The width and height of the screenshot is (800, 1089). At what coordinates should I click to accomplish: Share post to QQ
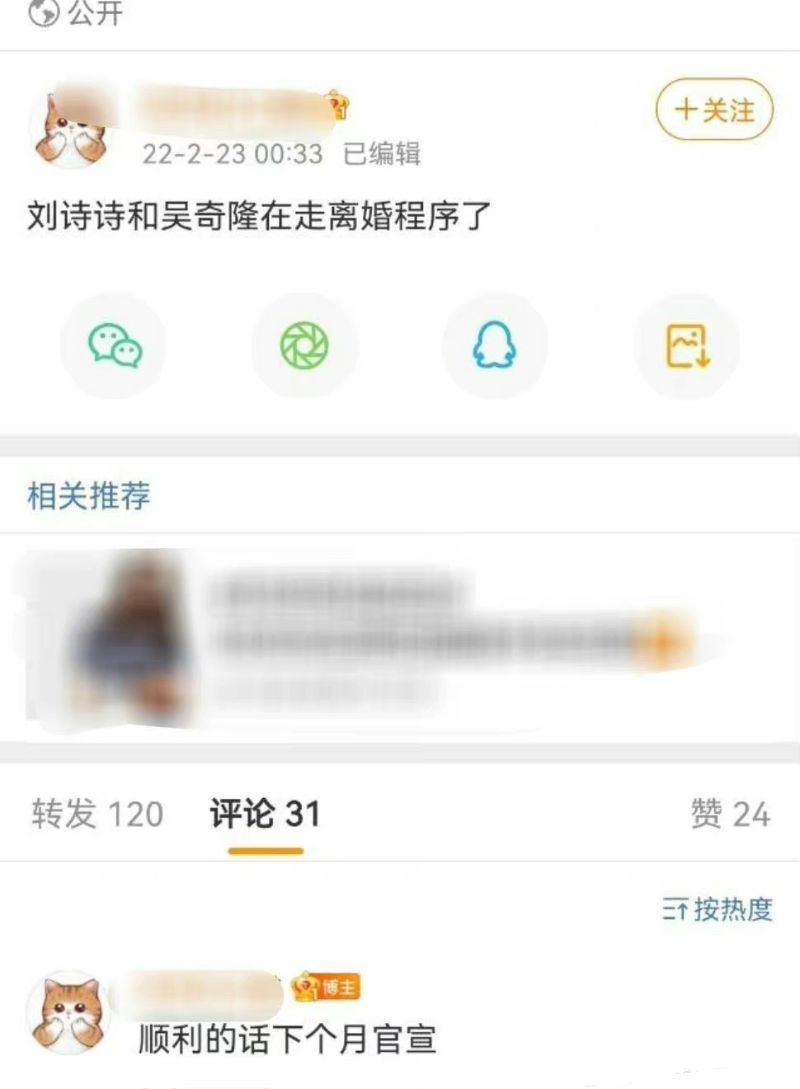point(495,346)
